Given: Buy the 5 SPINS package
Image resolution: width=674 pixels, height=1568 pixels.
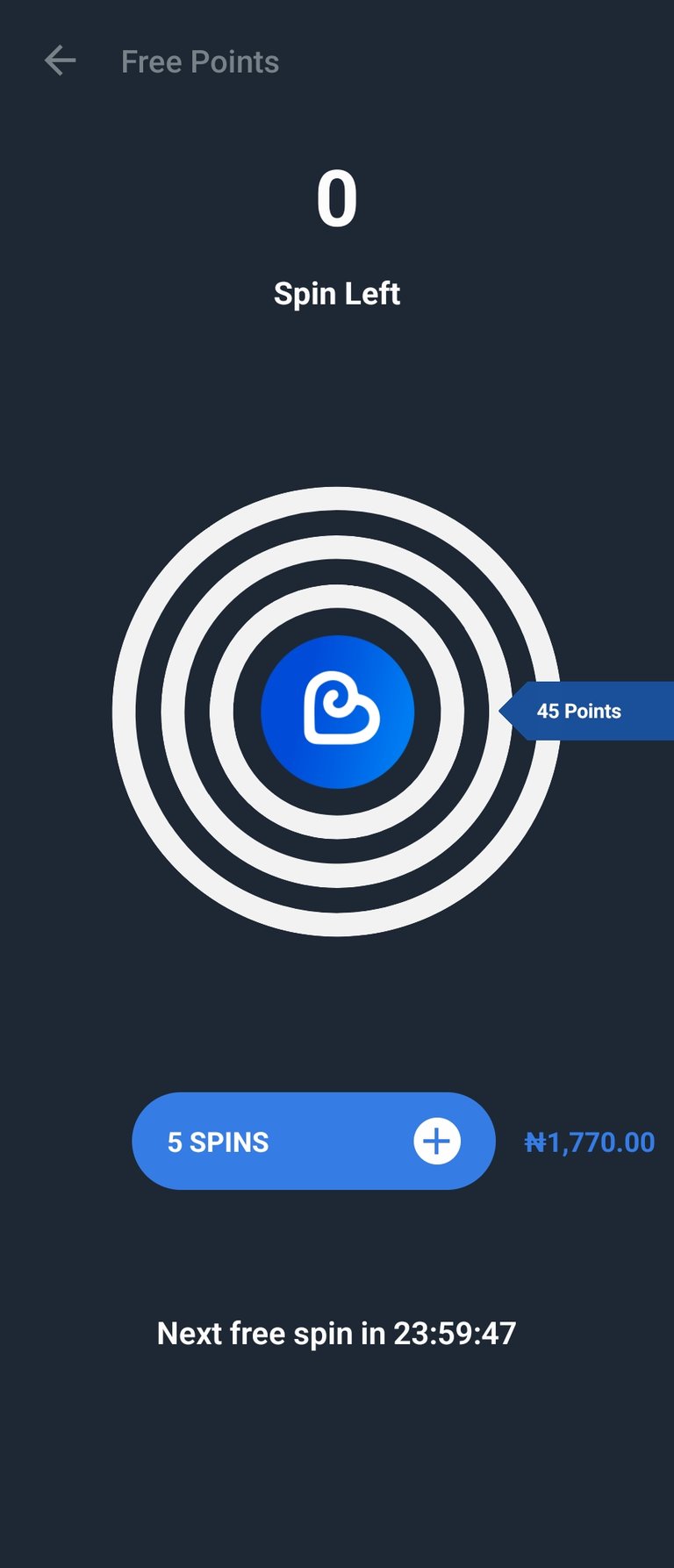Looking at the screenshot, I should (x=313, y=1141).
